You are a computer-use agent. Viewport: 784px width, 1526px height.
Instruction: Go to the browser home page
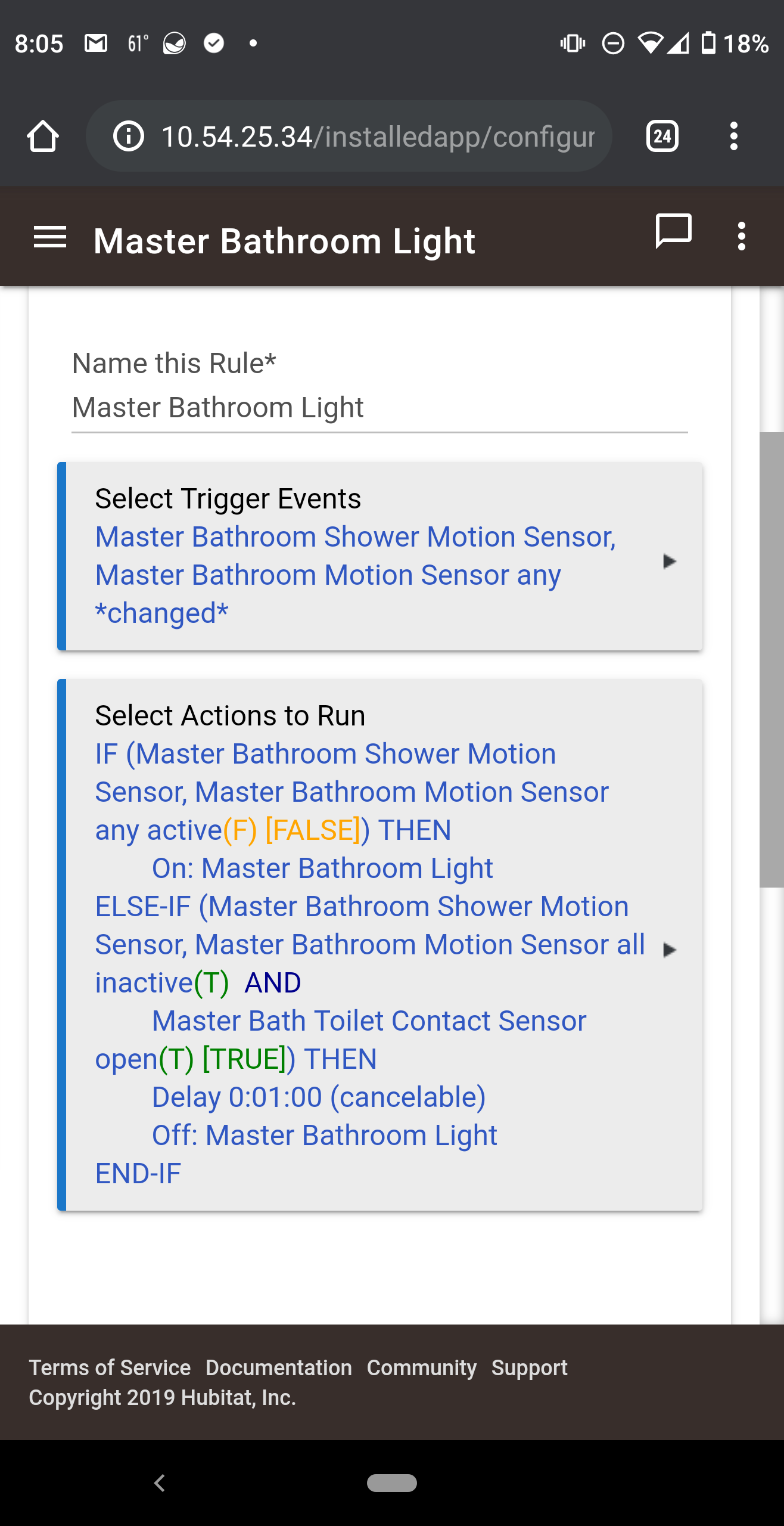point(43,137)
